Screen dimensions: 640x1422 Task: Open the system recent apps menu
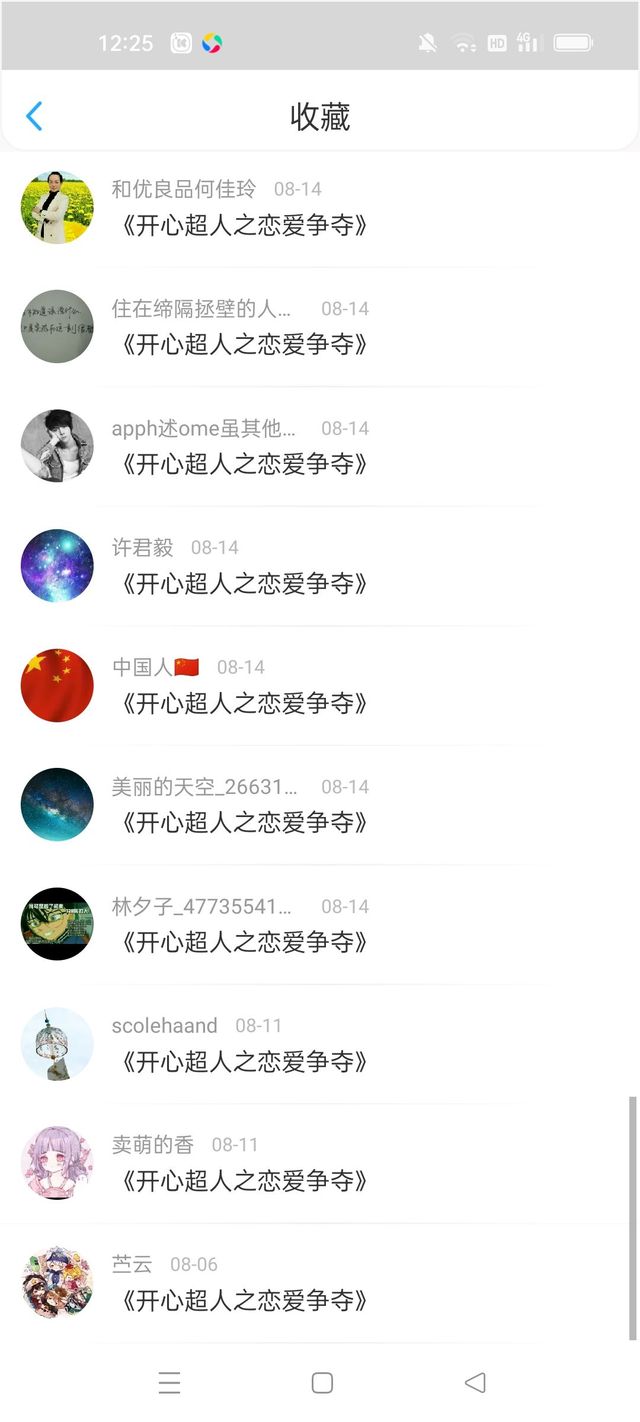169,1383
